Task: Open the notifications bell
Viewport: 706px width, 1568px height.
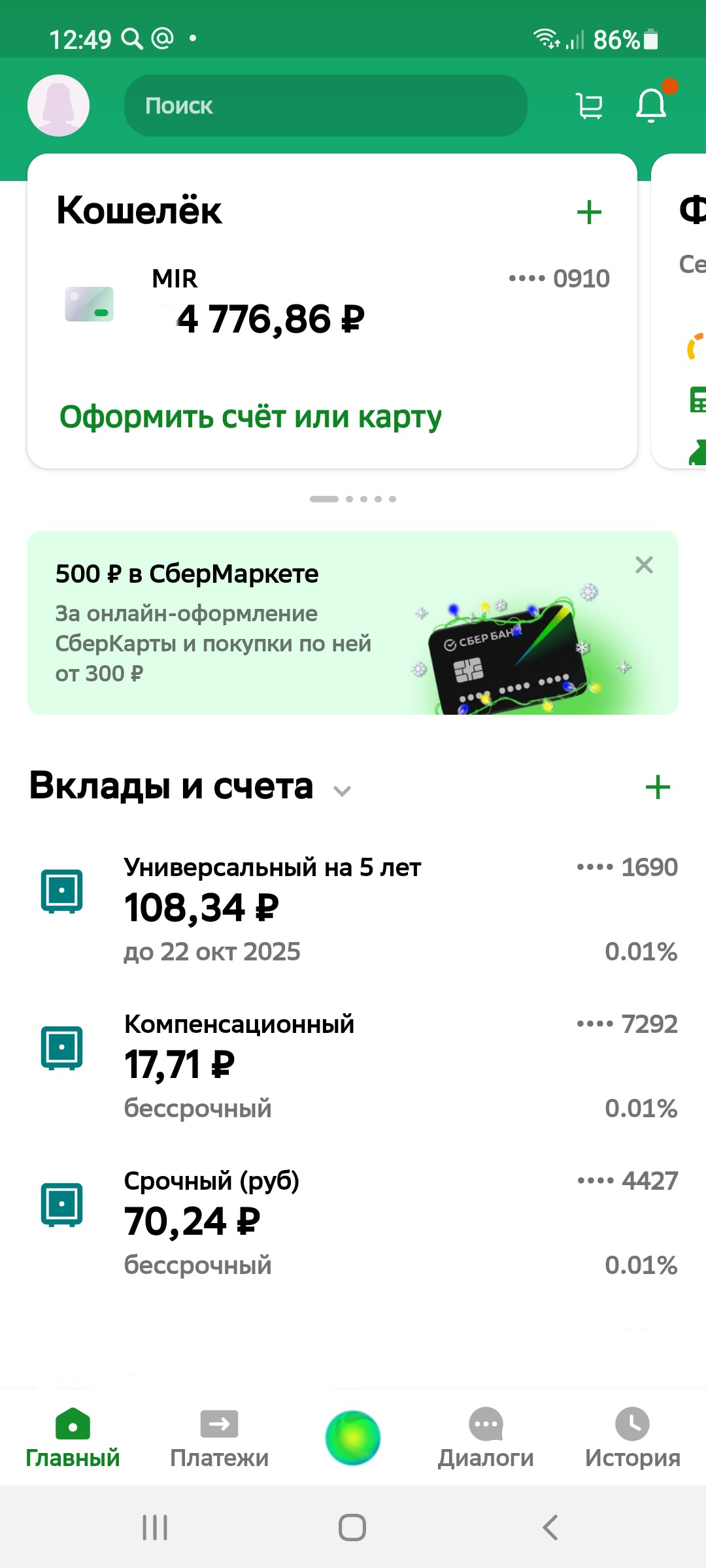Action: click(652, 105)
